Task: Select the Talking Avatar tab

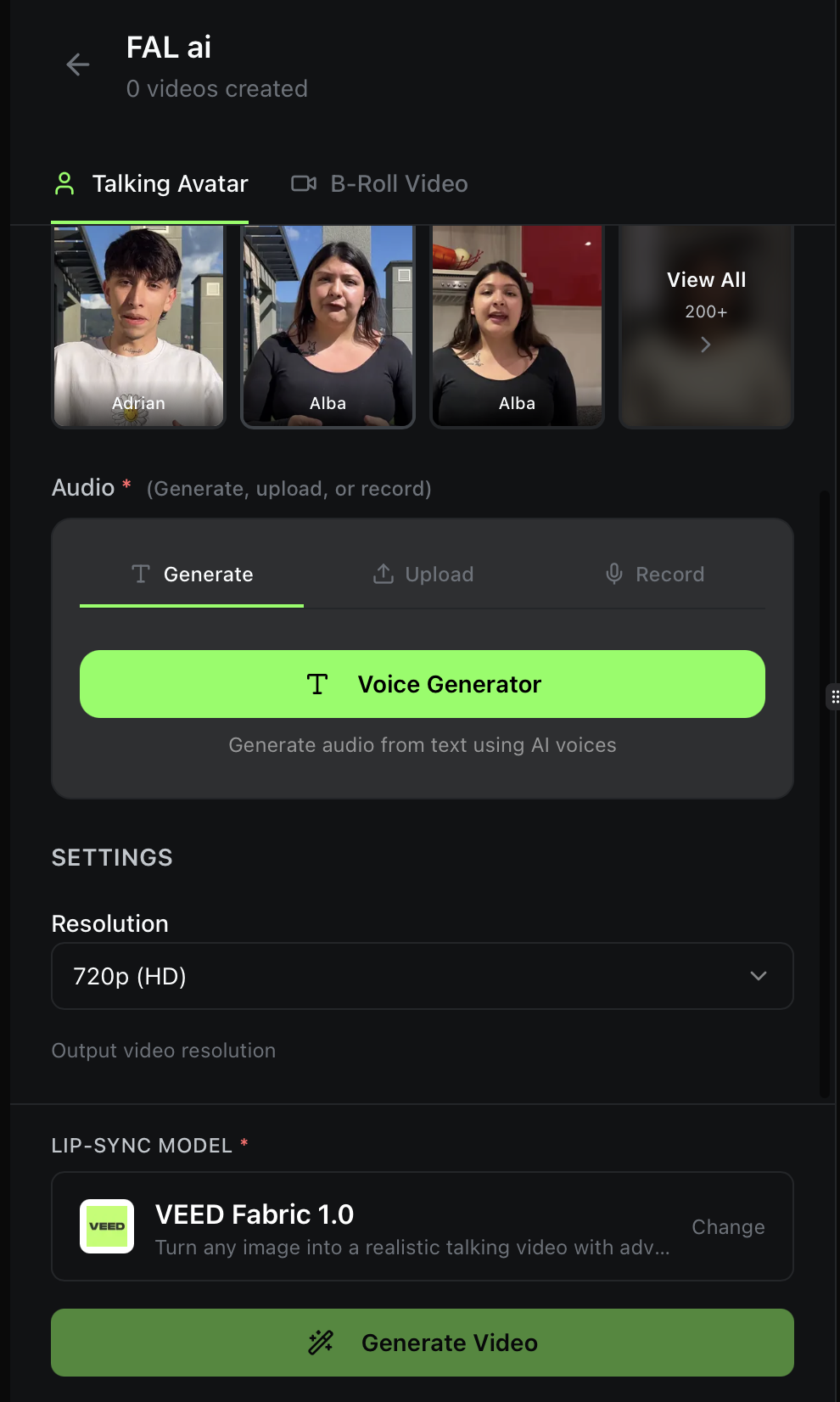Action: pyautogui.click(x=151, y=184)
